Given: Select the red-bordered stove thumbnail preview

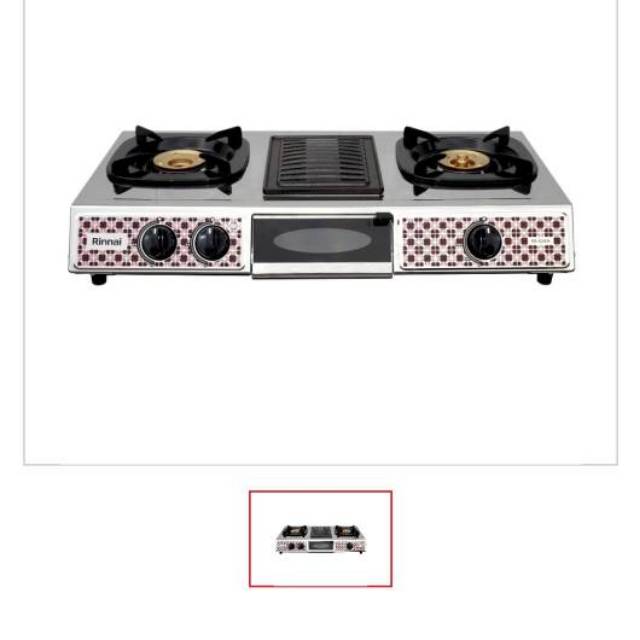Looking at the screenshot, I should (x=320, y=539).
